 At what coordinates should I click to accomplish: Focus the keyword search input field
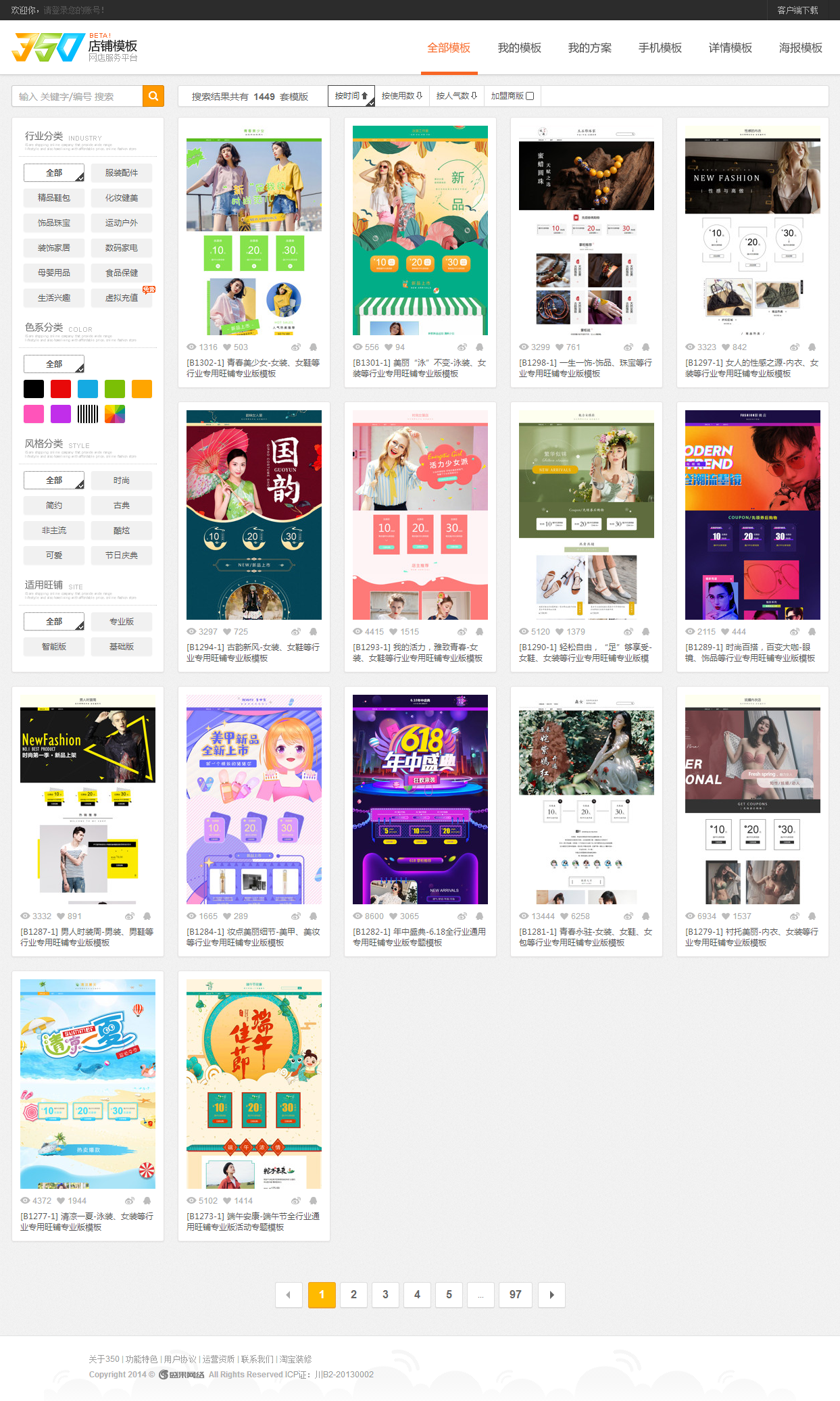coord(77,97)
